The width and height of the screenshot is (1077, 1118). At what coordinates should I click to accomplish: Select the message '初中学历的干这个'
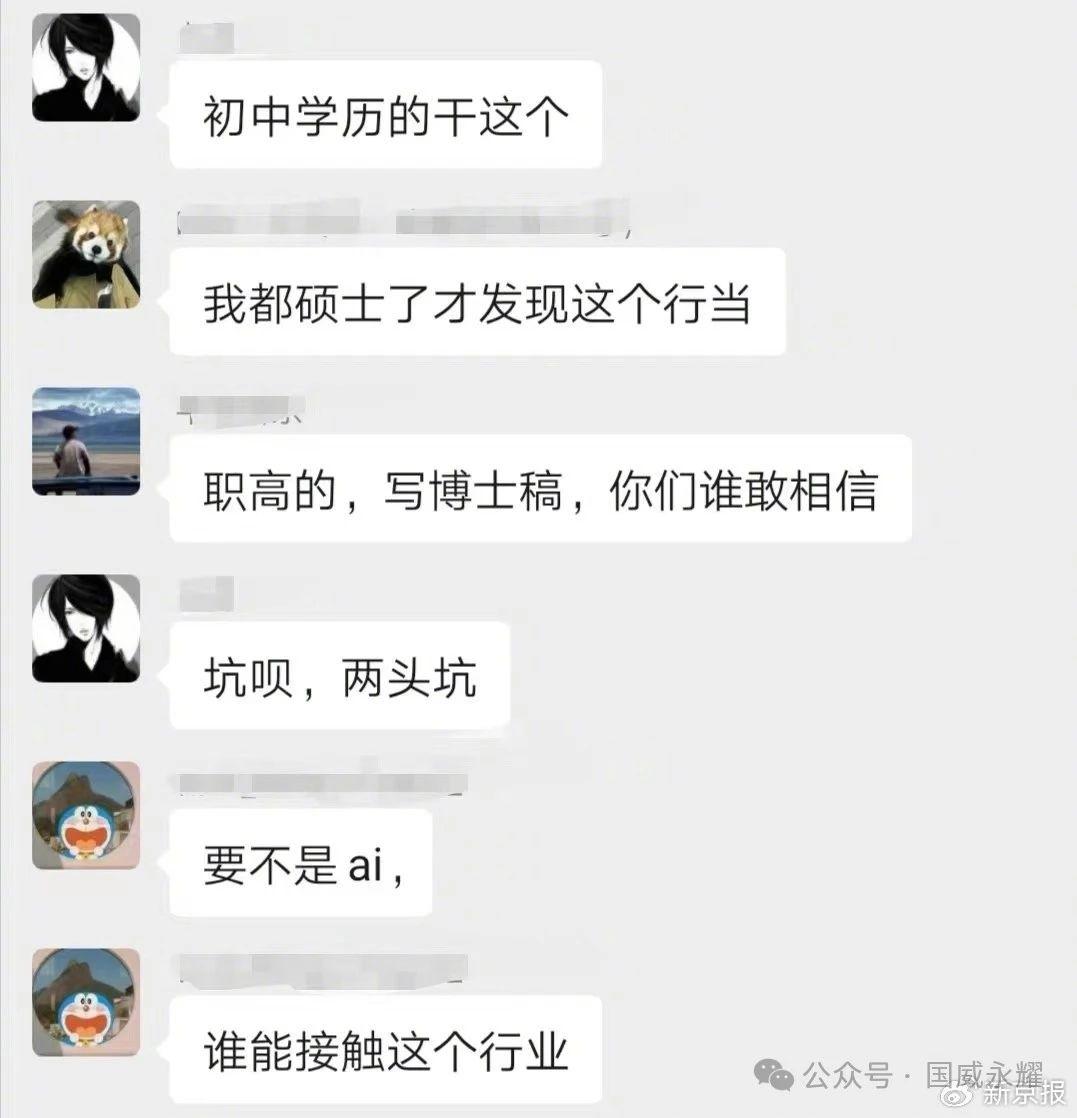pyautogui.click(x=385, y=113)
